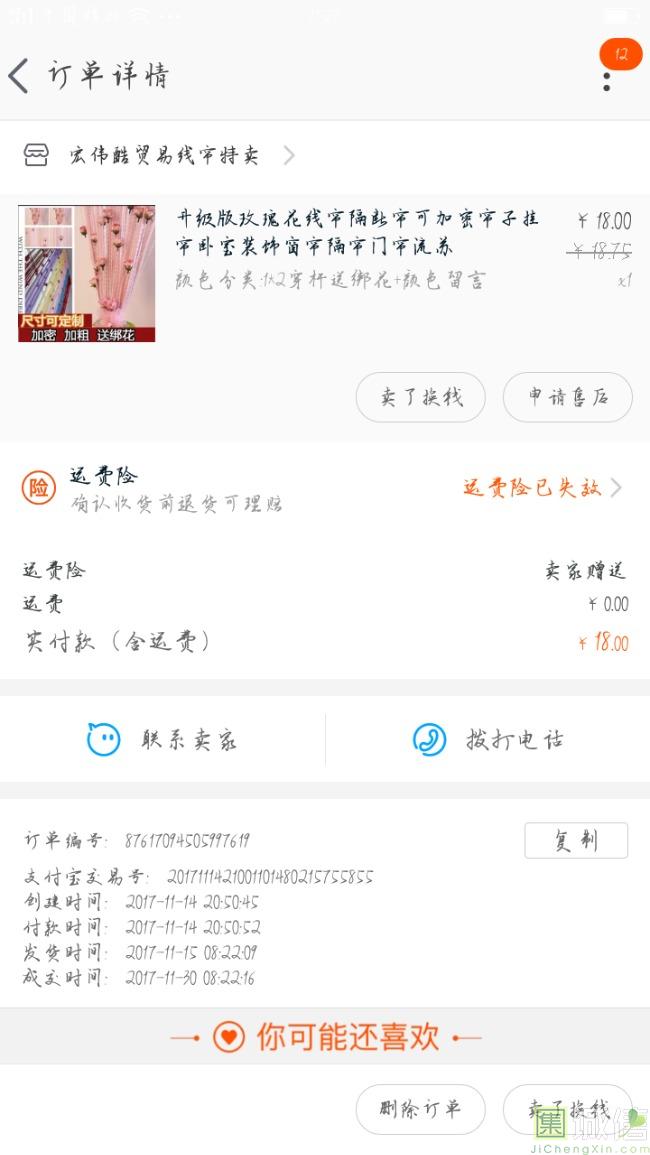Go back from the 订单详情 page

click(x=20, y=76)
